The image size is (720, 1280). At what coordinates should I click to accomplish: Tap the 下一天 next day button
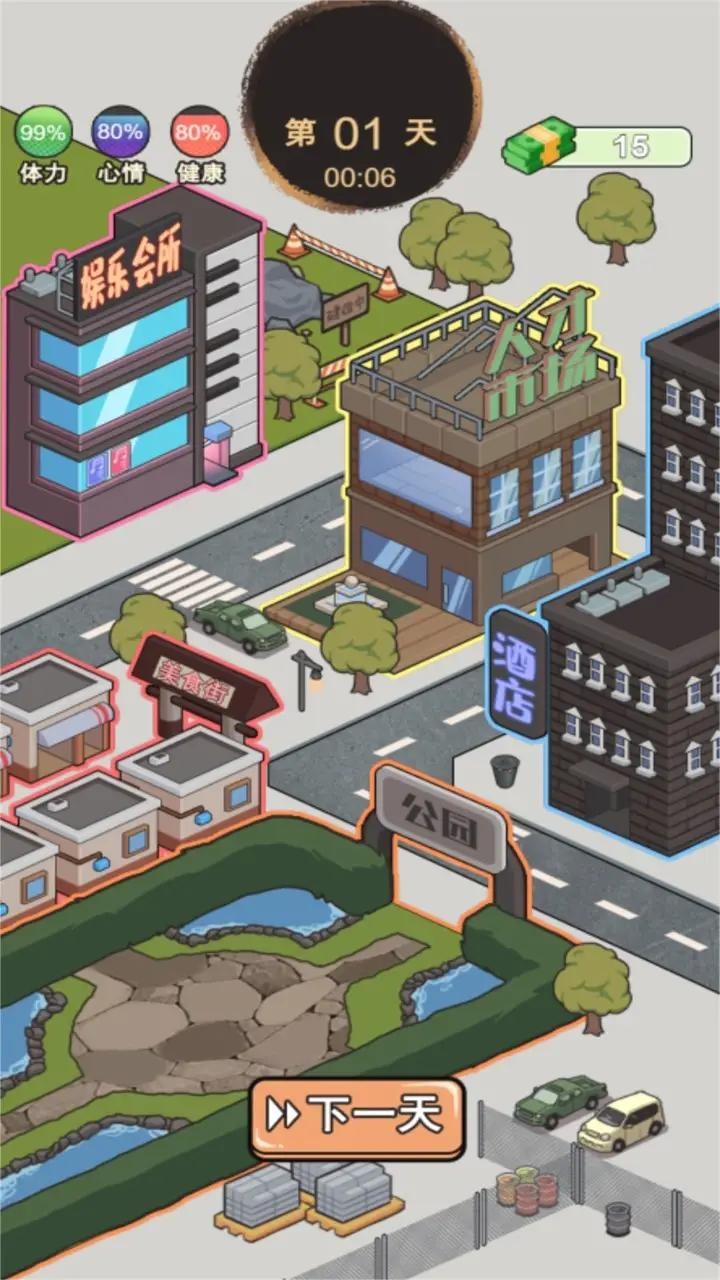pos(357,1117)
